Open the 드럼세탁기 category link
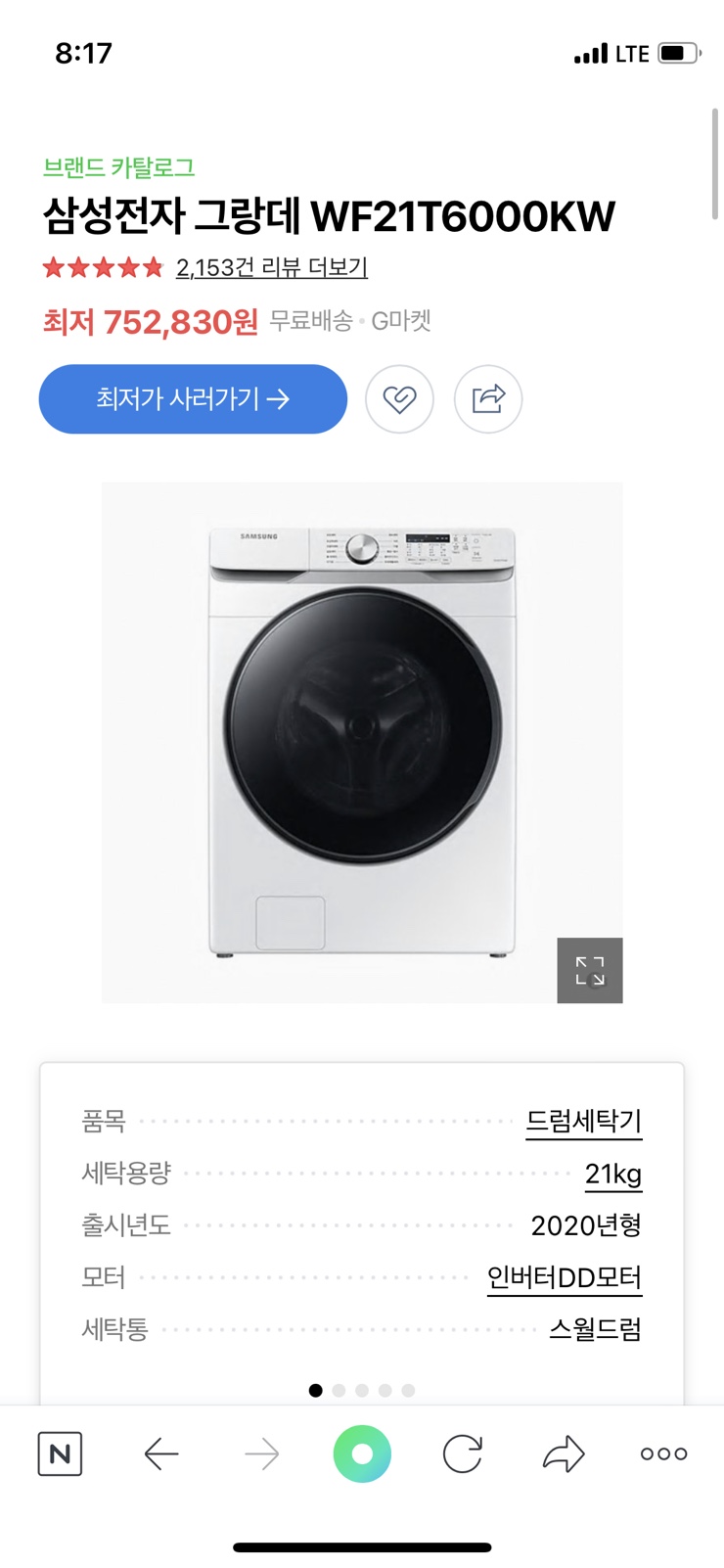The image size is (724, 1568). 583,1121
